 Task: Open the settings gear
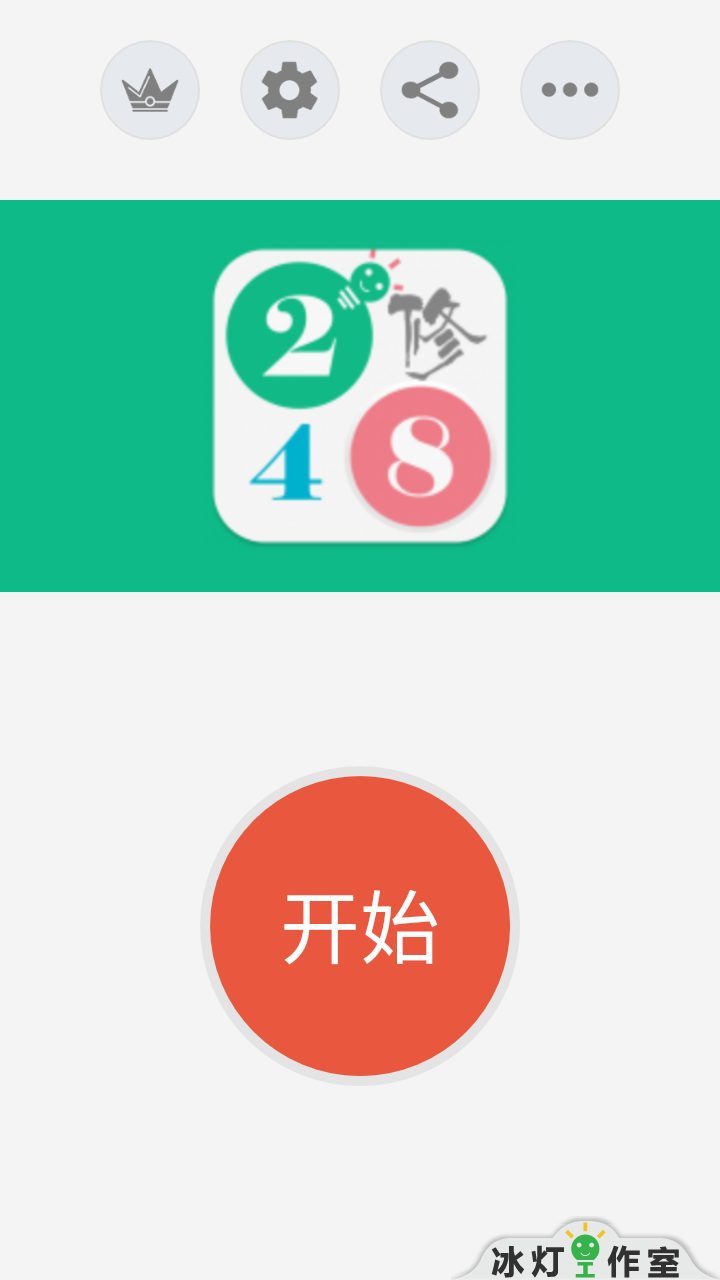tap(290, 90)
